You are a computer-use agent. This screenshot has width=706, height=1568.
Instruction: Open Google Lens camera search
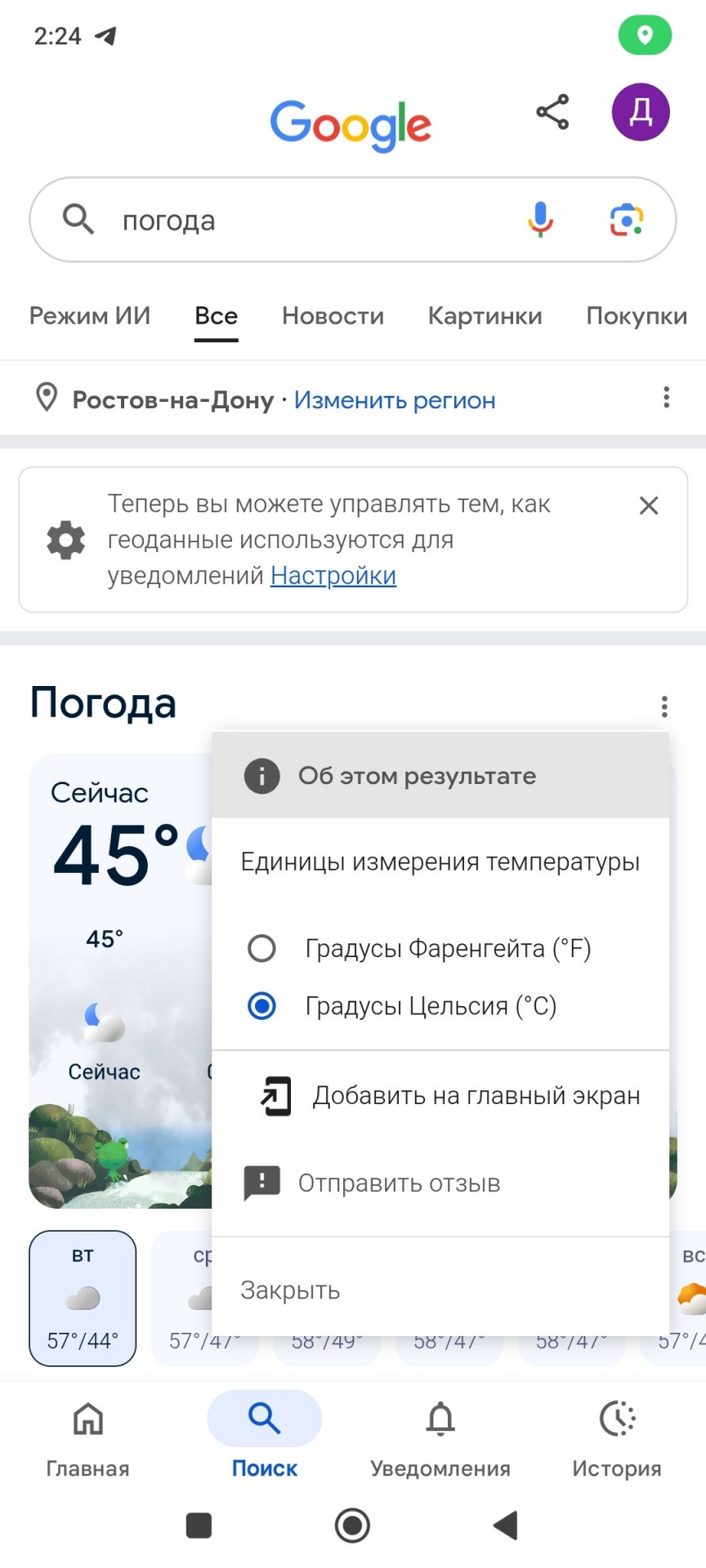[x=627, y=220]
